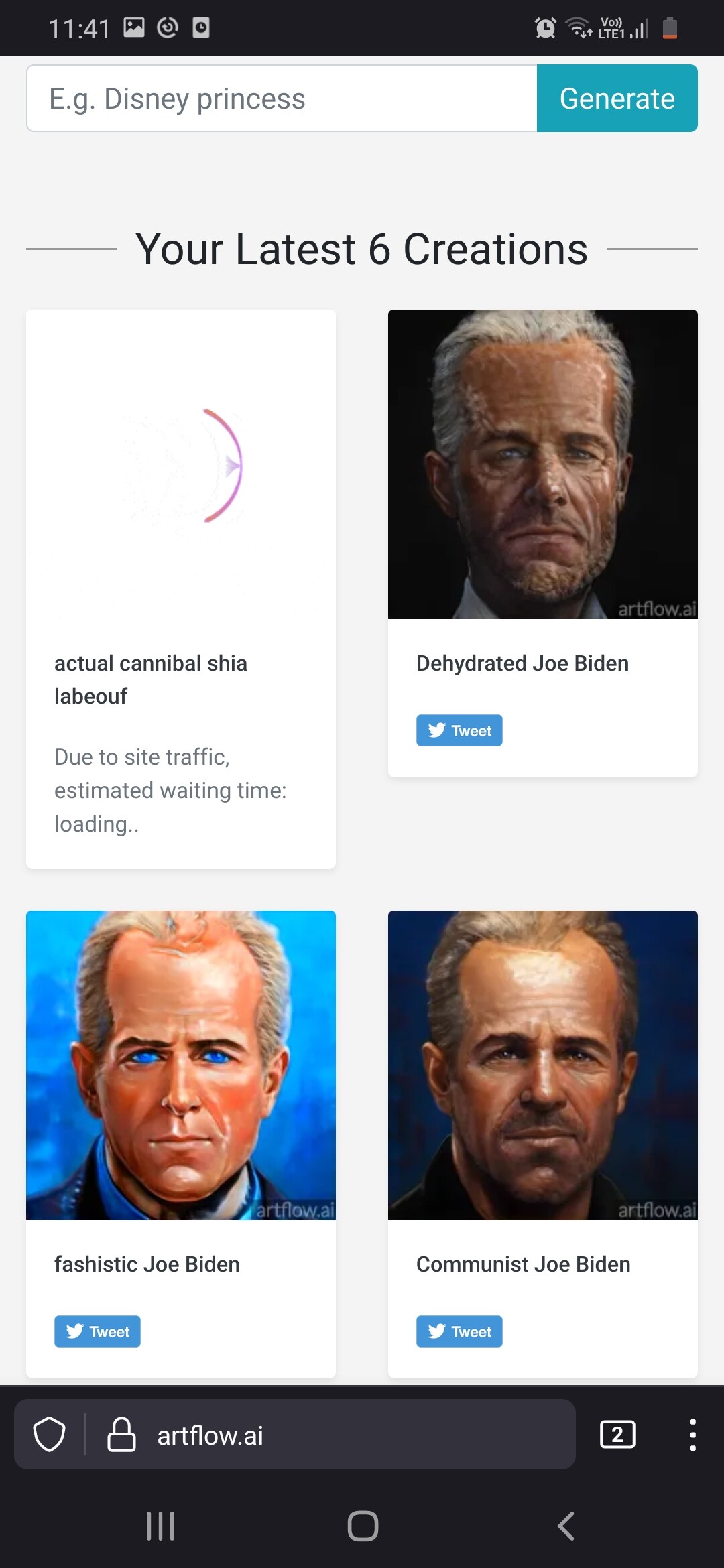
Task: Tweet the Communist Joe Biden creation
Action: 459,1331
